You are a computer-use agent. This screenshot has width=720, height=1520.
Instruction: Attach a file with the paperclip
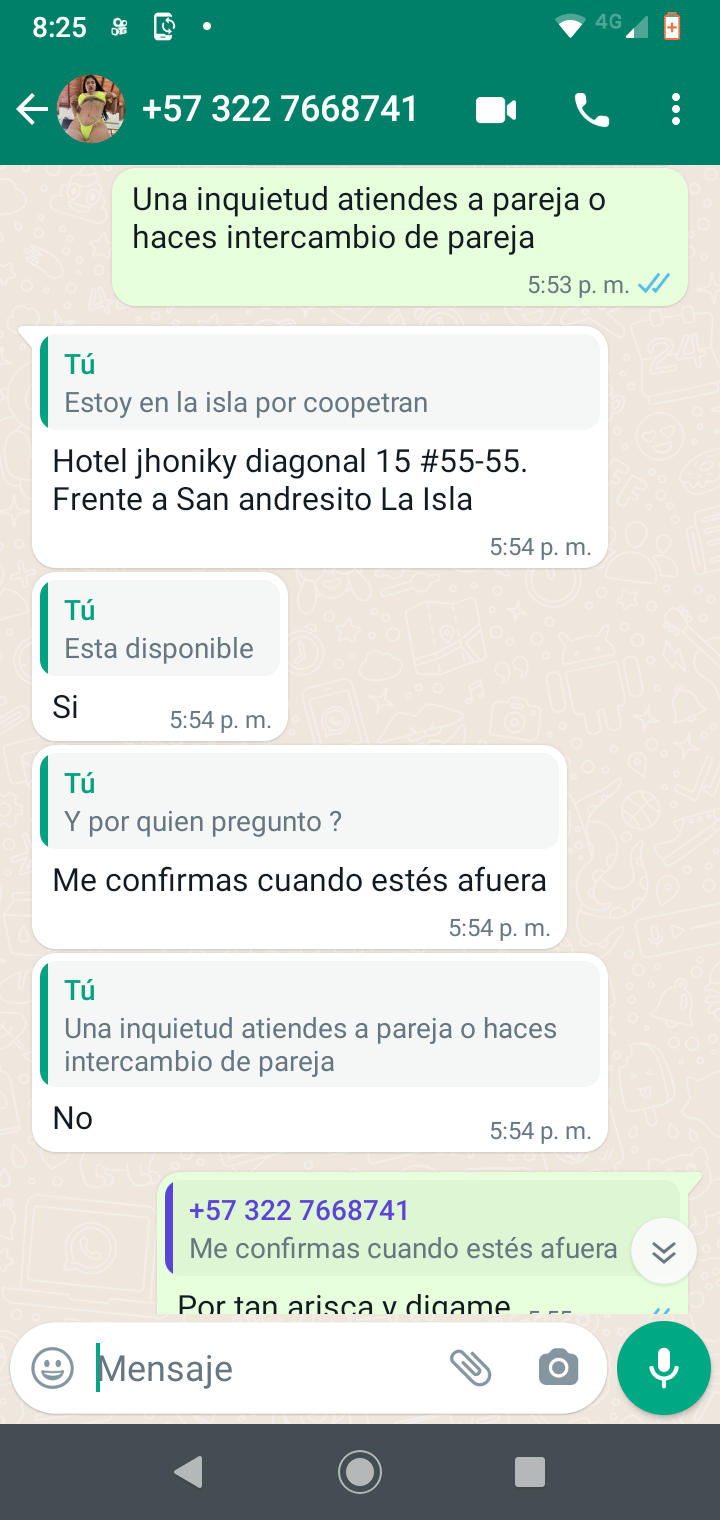coord(470,1368)
